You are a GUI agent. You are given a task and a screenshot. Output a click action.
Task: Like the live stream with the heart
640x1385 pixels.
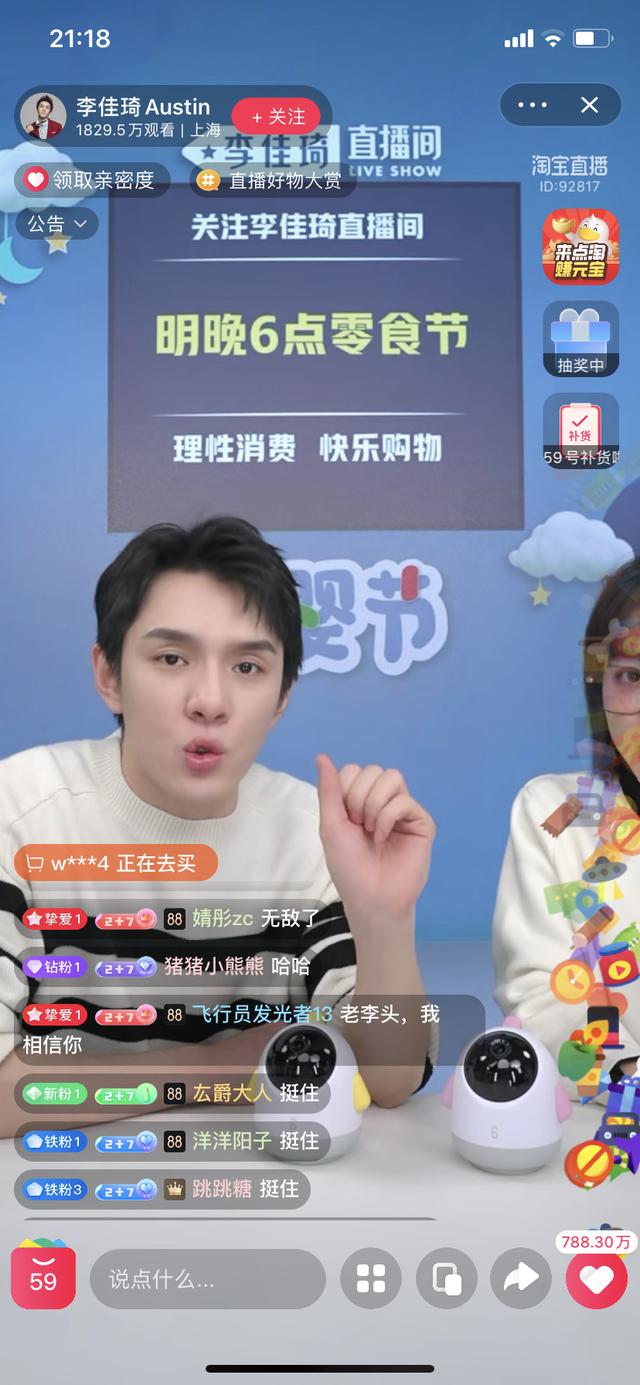click(597, 1279)
